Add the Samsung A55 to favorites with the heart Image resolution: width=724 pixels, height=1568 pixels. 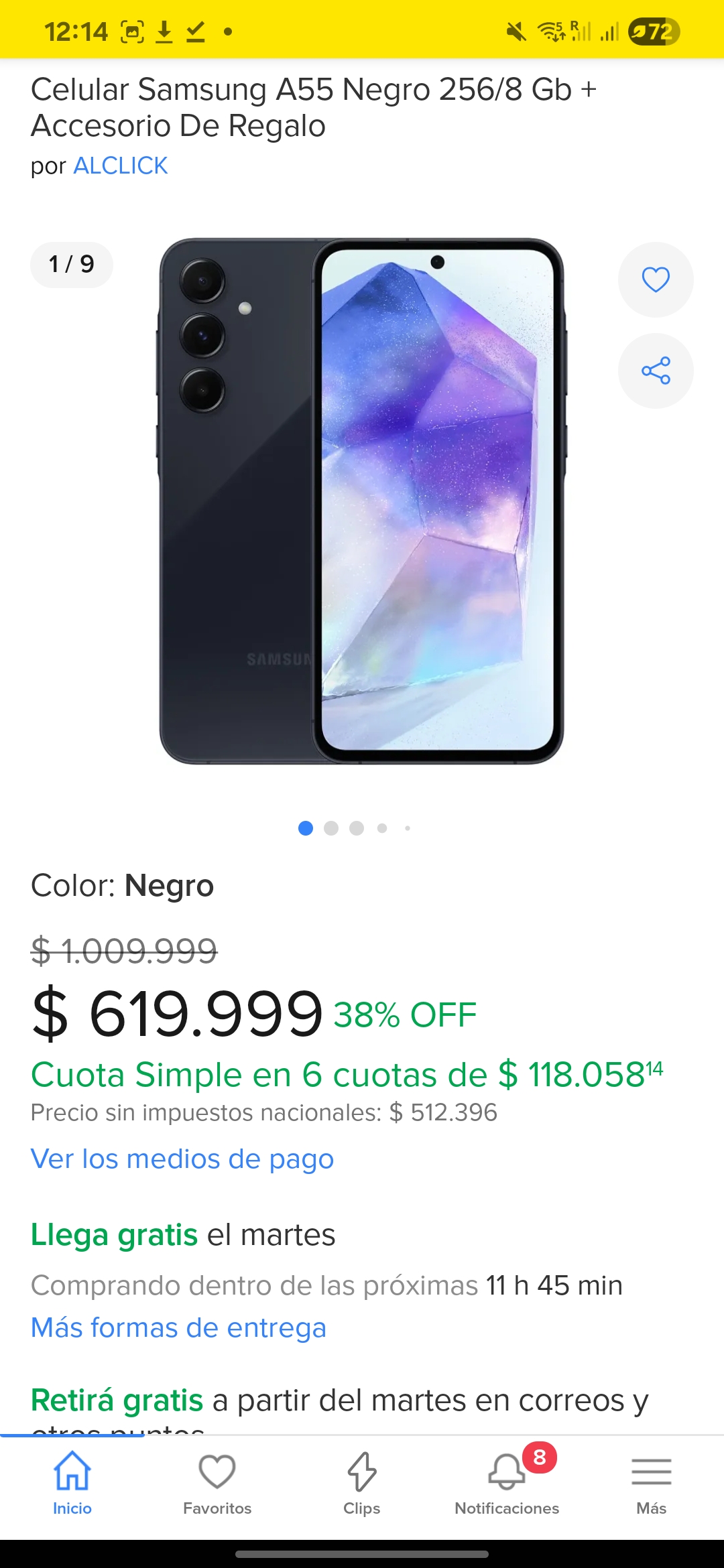coord(655,279)
